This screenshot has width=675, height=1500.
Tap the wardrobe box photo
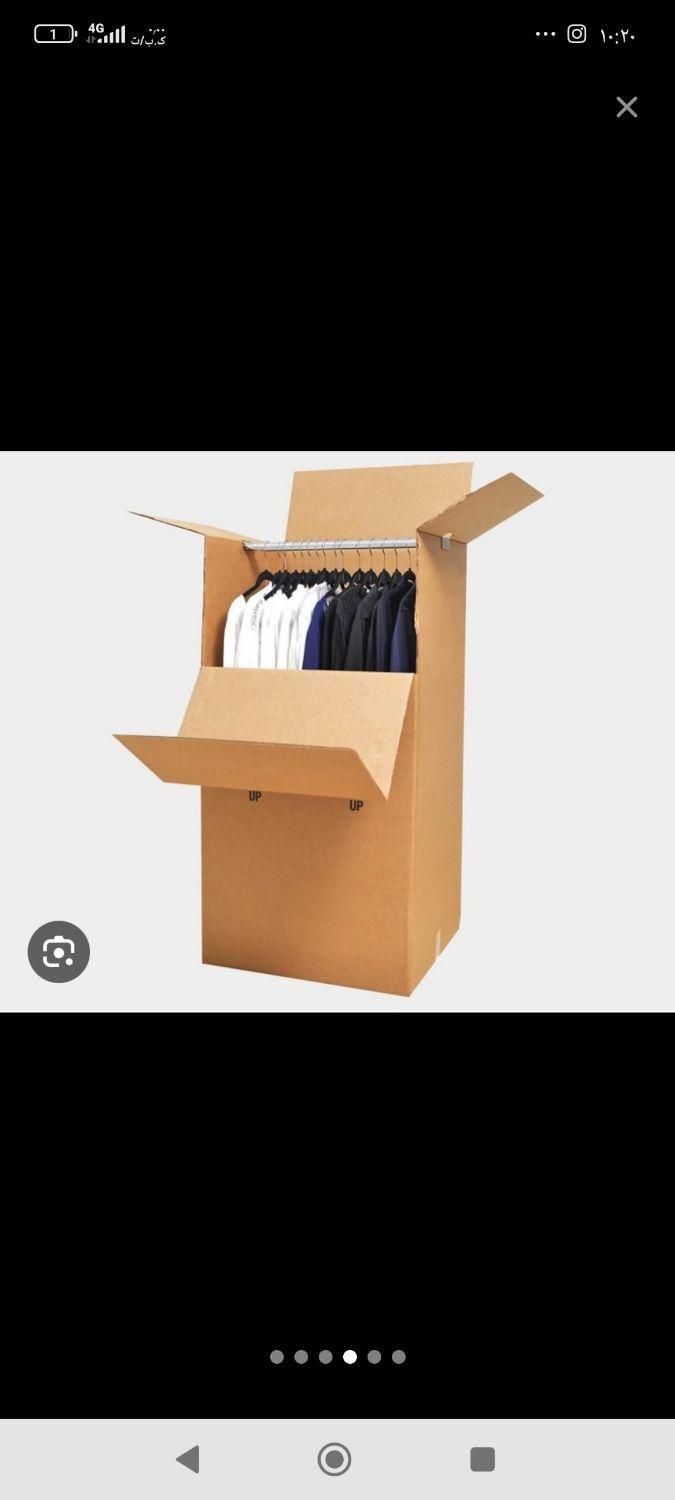(x=337, y=730)
